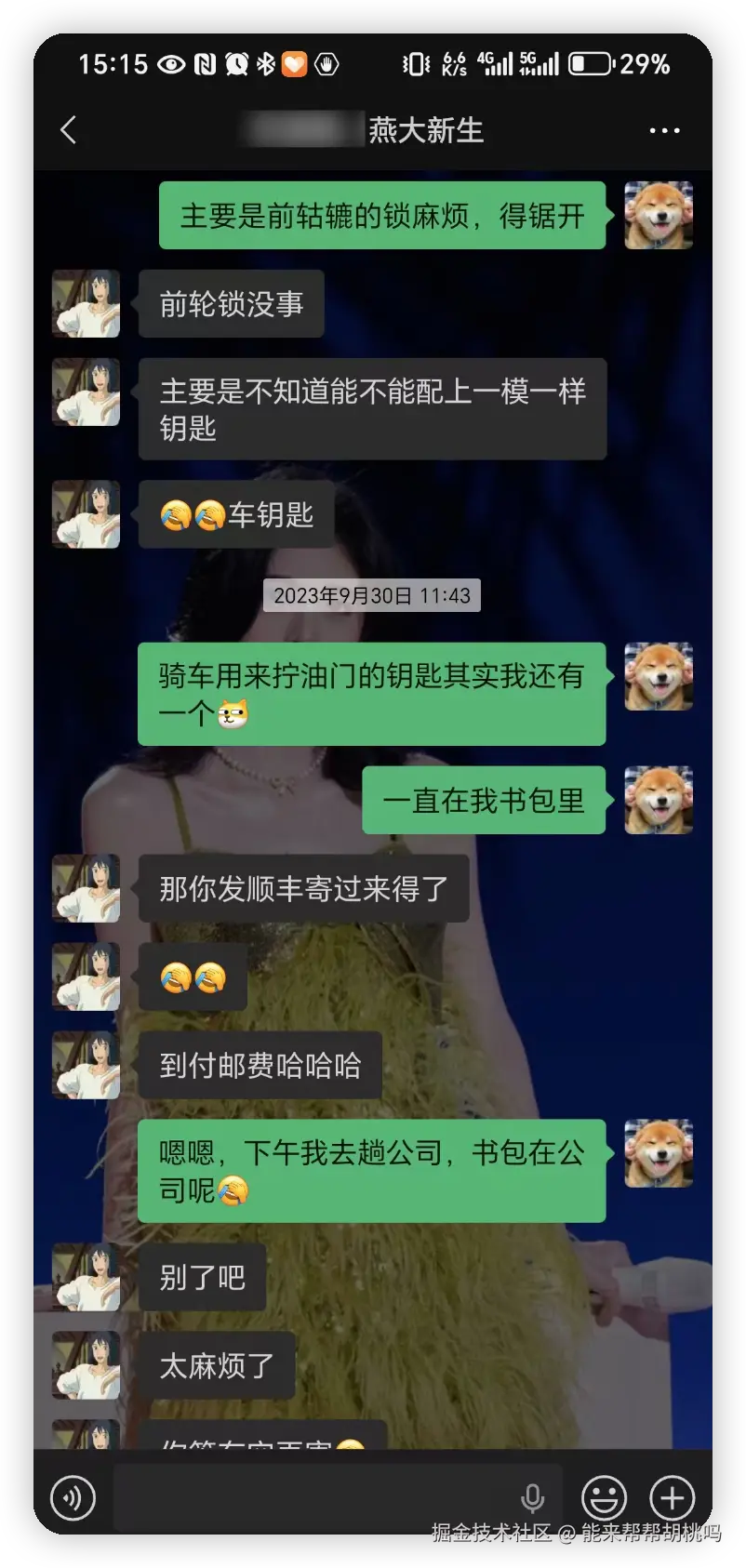
Task: Switch to voice message mode via speaker icon
Action: click(x=73, y=1497)
